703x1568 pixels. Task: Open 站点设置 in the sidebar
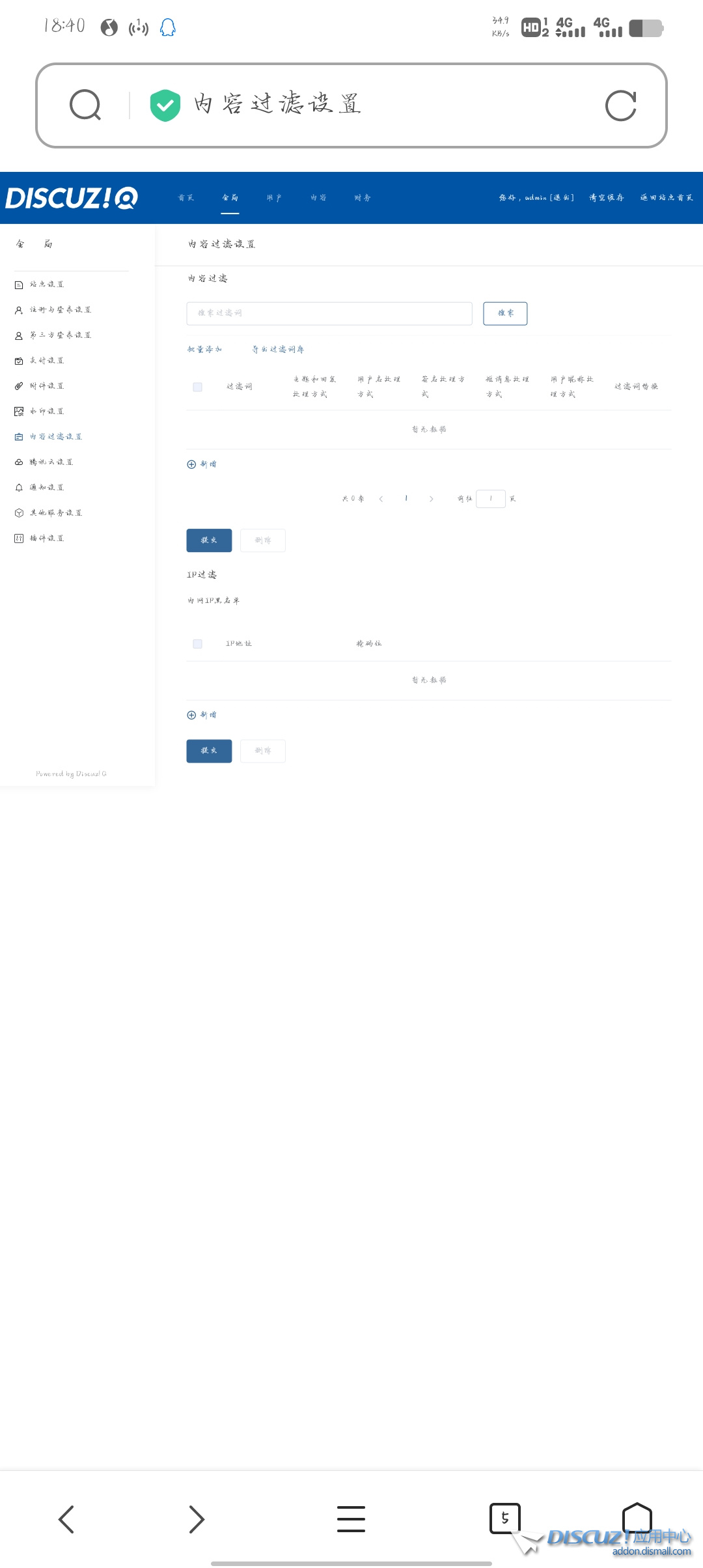point(47,285)
